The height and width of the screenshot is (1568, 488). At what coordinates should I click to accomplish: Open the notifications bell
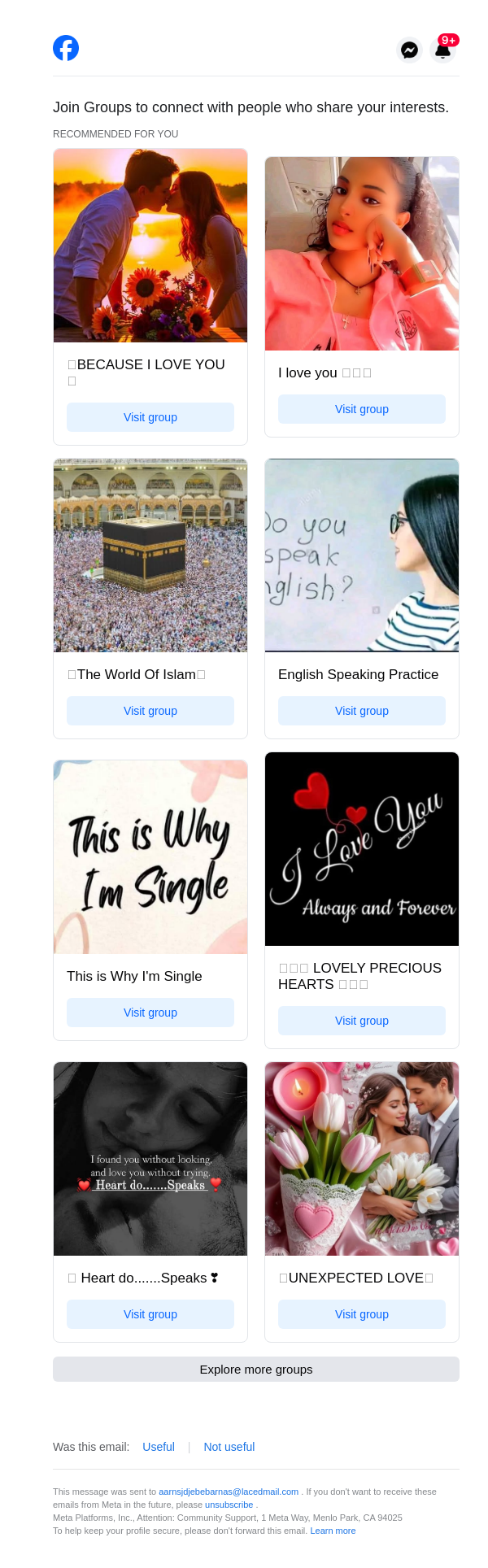coord(442,50)
